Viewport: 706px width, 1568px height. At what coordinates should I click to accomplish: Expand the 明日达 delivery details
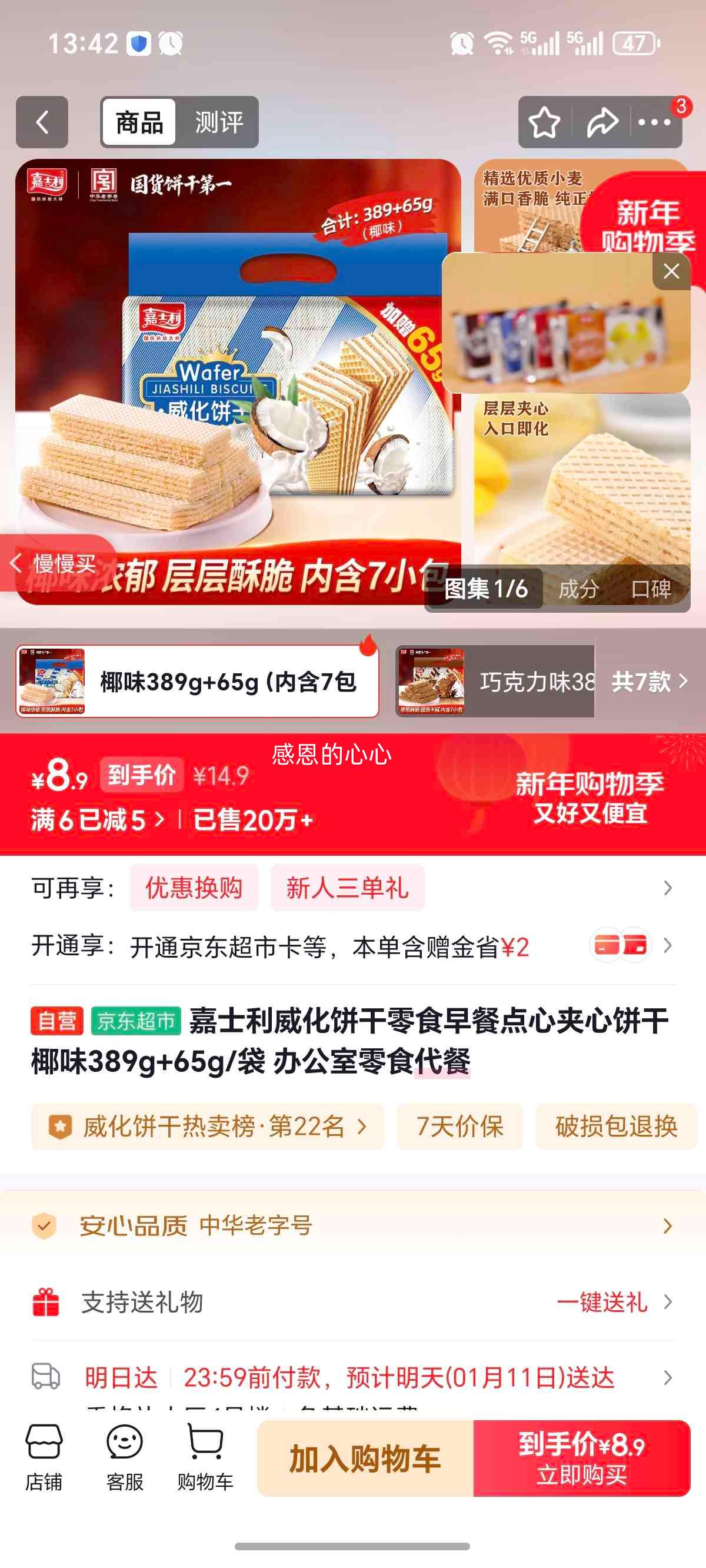point(668,1378)
